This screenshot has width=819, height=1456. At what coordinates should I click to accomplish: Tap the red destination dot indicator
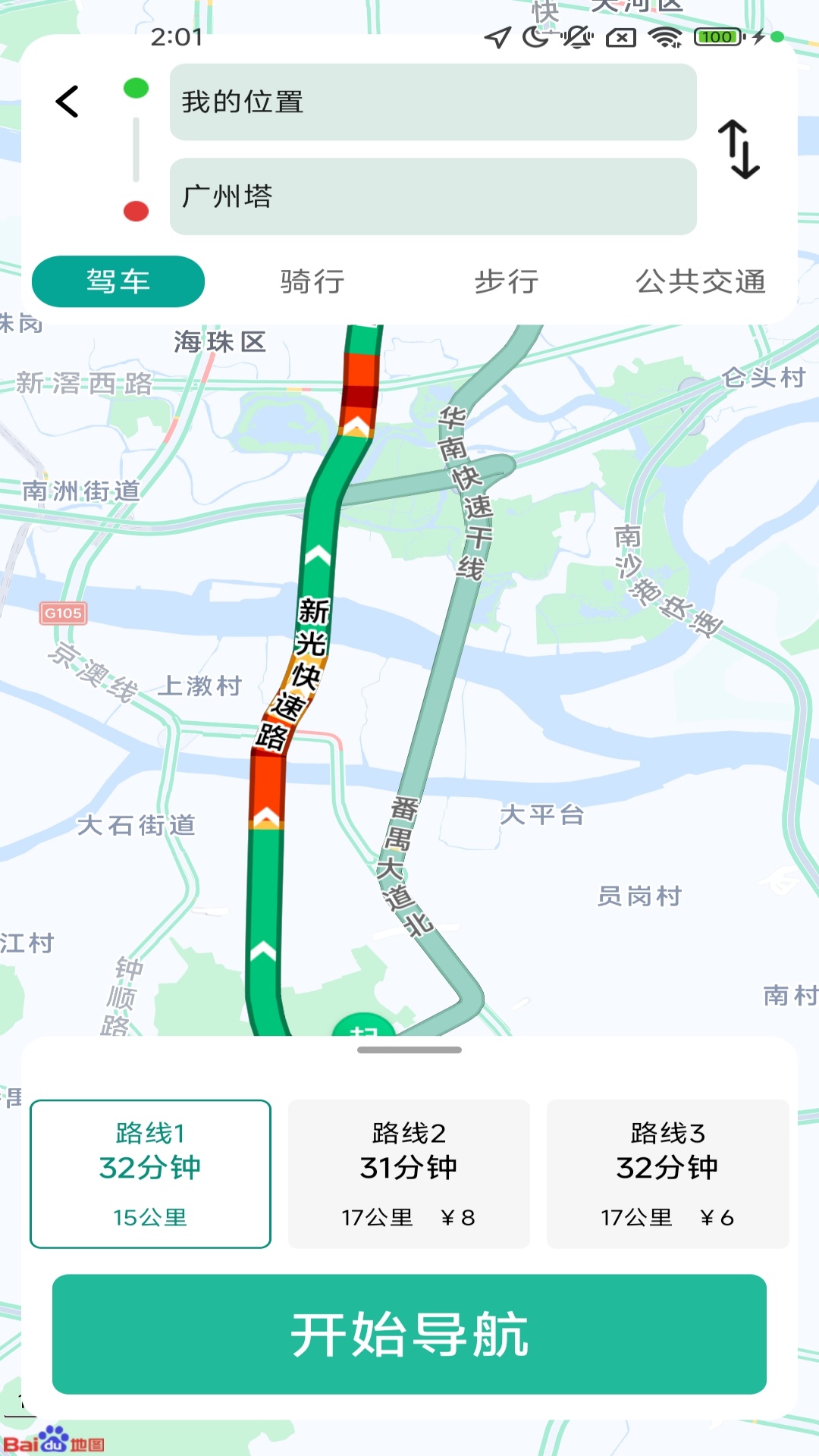[x=136, y=210]
